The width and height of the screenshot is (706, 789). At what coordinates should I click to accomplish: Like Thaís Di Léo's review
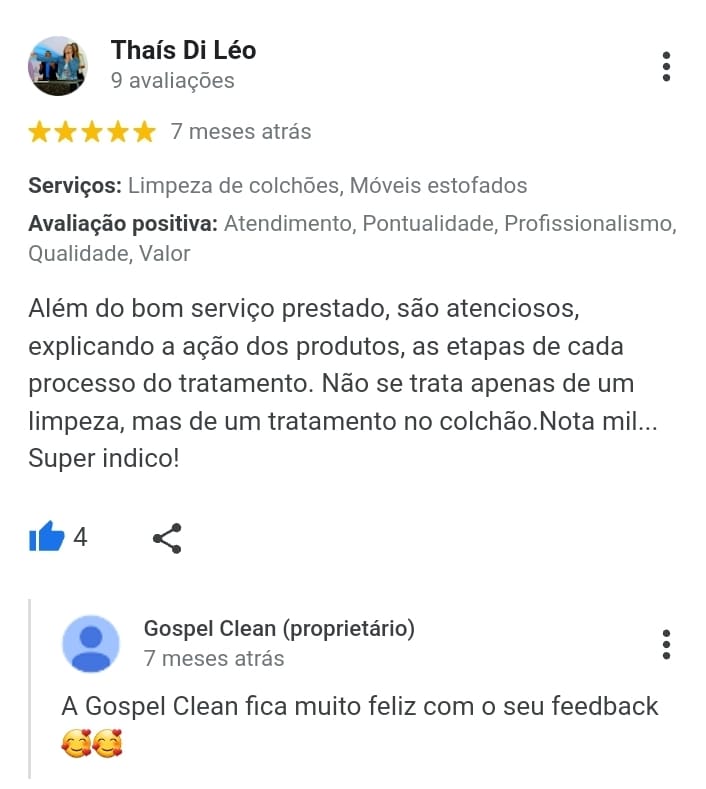coord(46,538)
